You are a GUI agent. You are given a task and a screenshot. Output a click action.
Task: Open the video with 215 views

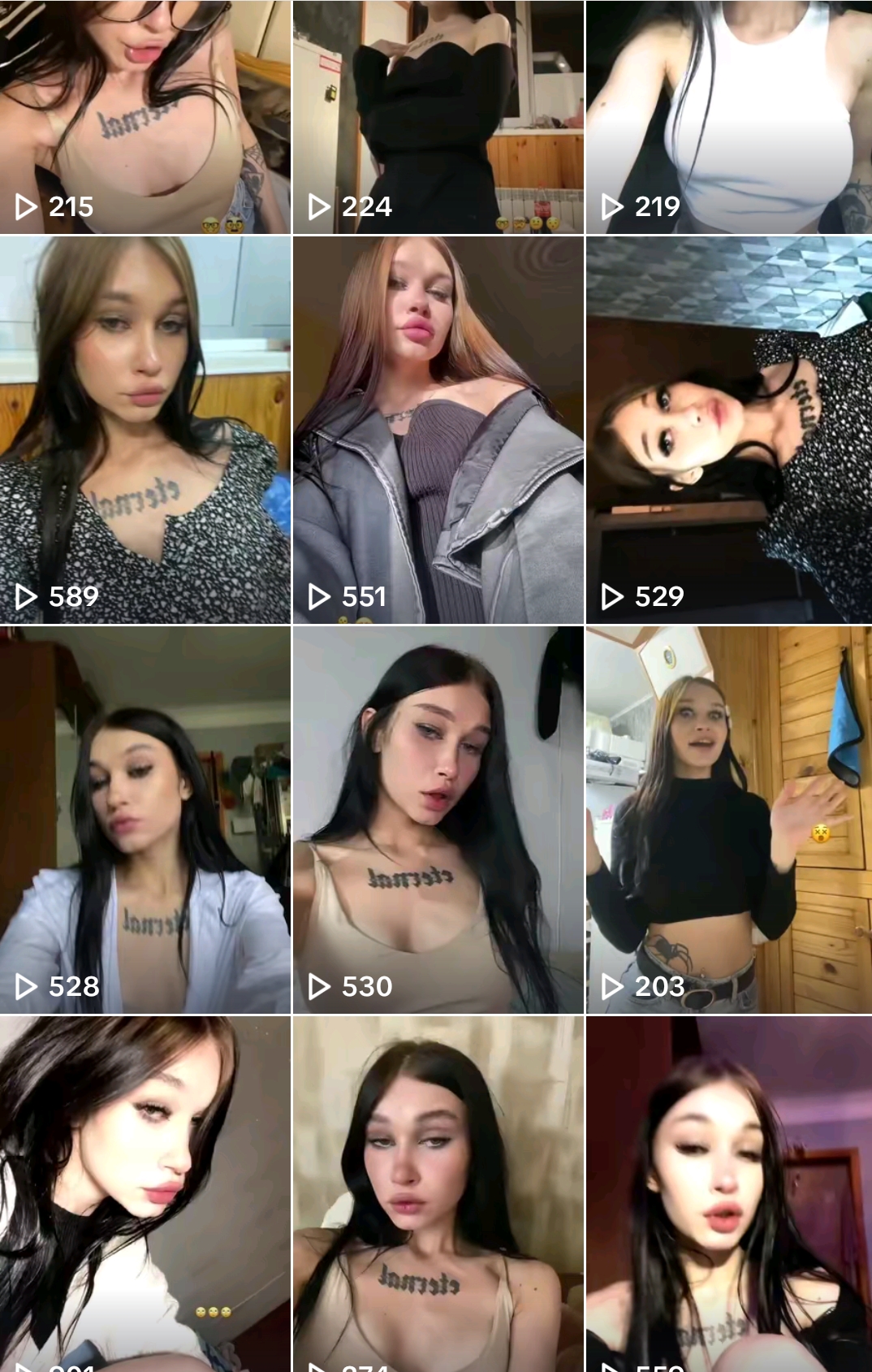(145, 118)
